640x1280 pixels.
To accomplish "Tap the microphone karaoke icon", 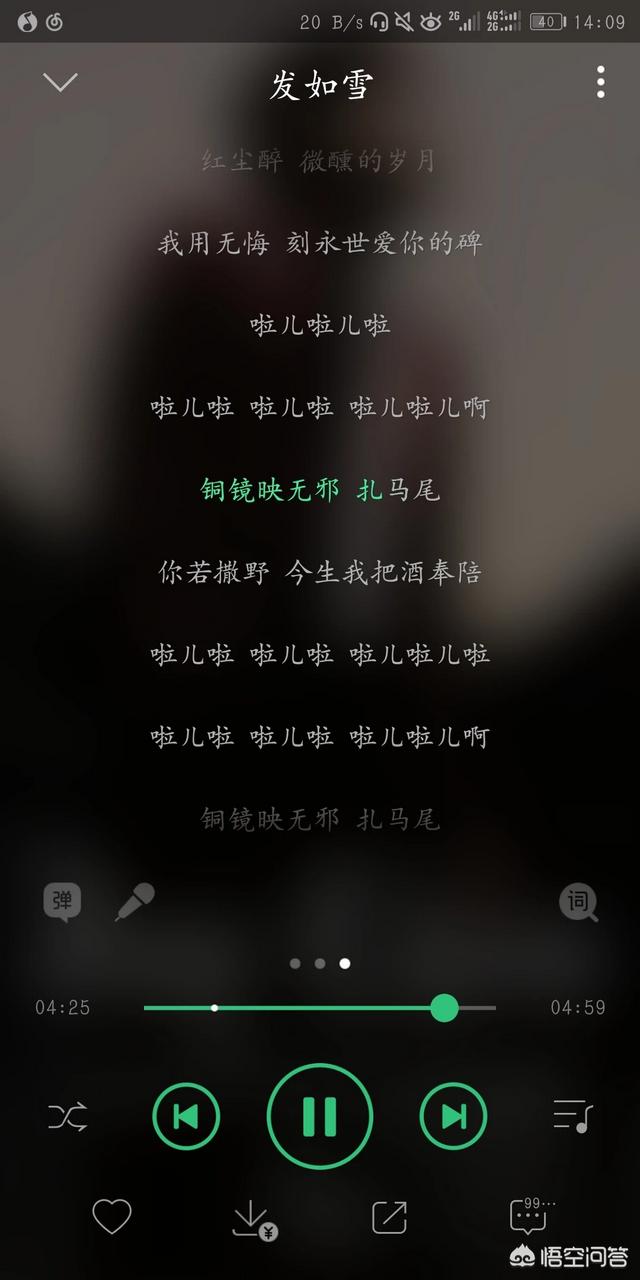I will (135, 902).
